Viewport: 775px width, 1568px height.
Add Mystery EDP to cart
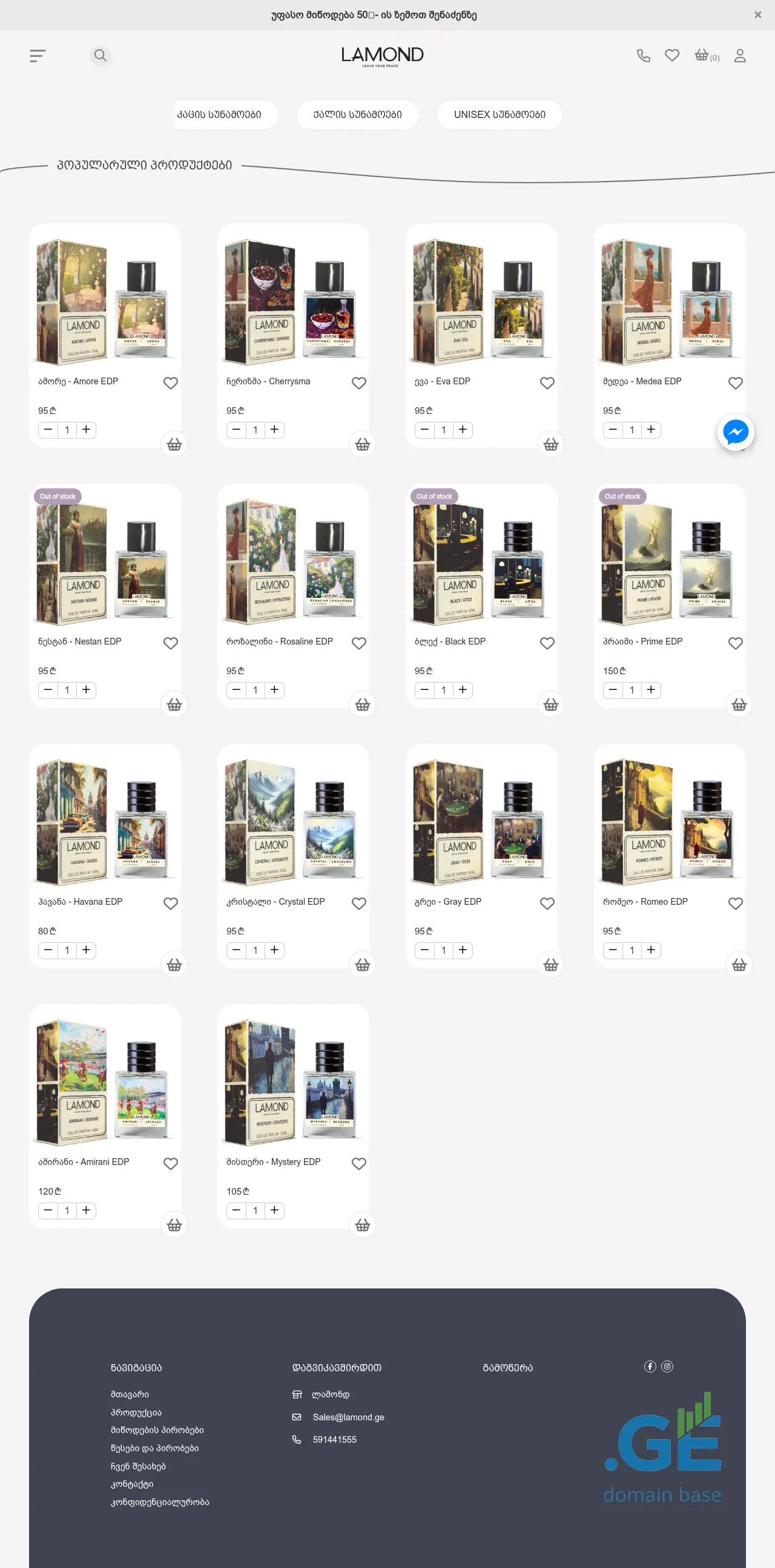click(362, 1225)
